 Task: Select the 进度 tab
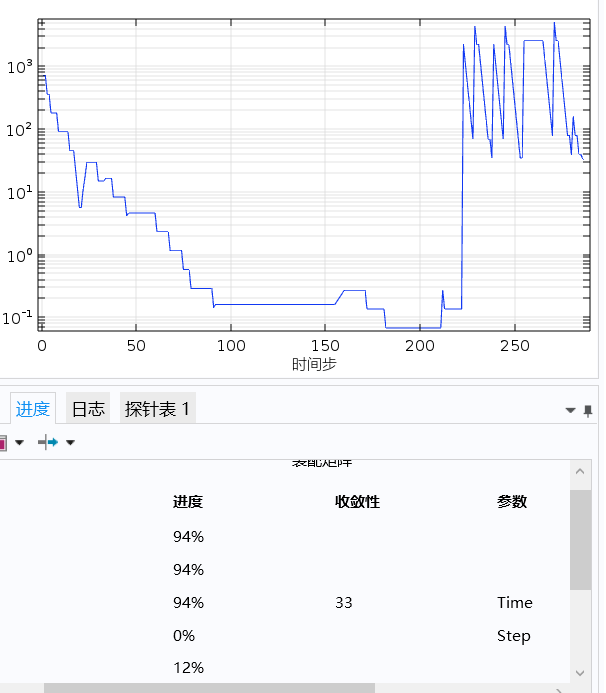tap(32, 408)
